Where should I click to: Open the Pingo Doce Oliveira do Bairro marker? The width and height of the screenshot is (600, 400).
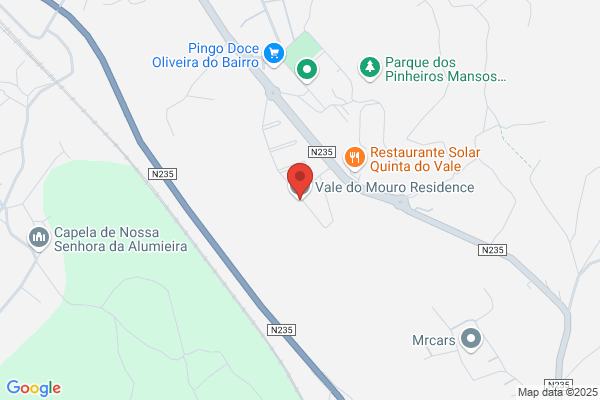(x=274, y=54)
